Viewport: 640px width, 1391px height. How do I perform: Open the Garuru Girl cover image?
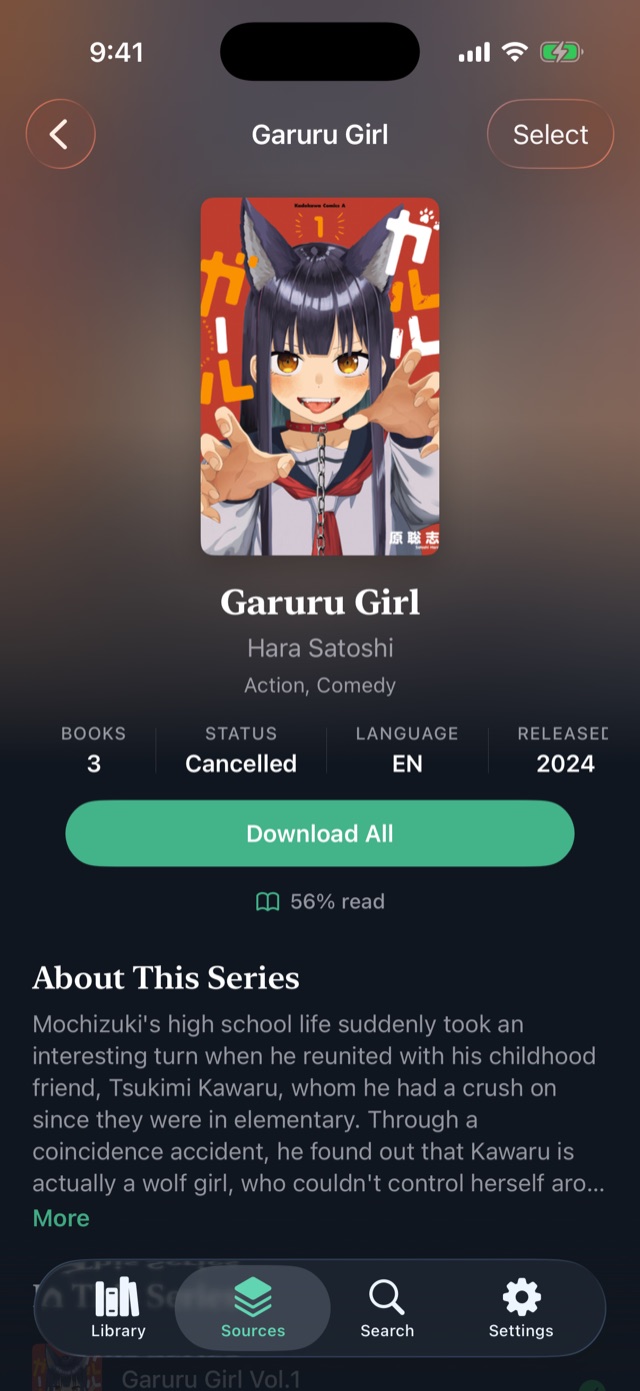pos(320,376)
